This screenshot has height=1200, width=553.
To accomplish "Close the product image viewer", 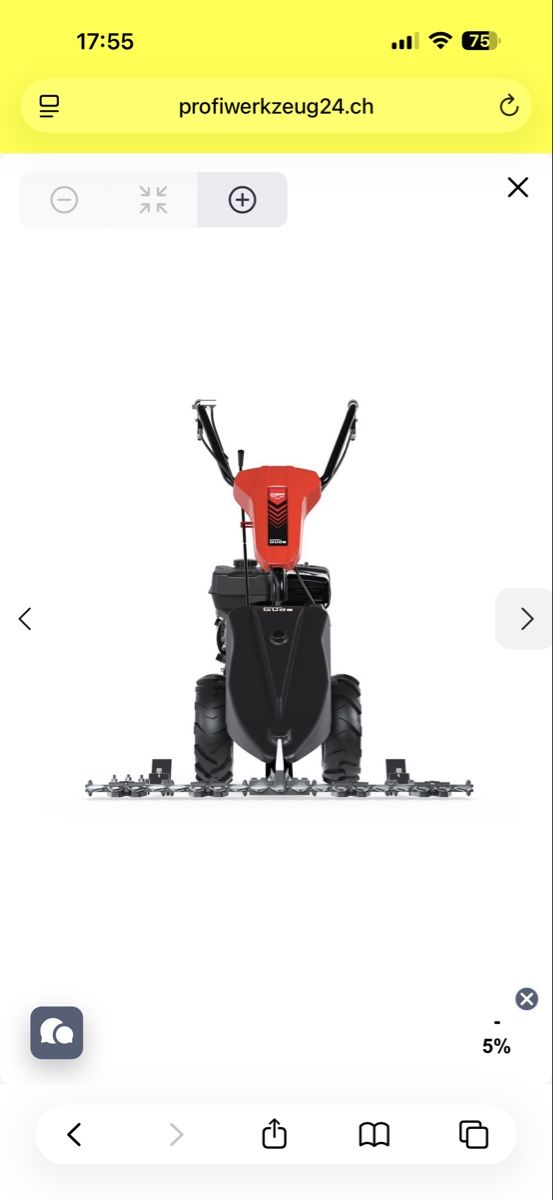I will pyautogui.click(x=517, y=187).
